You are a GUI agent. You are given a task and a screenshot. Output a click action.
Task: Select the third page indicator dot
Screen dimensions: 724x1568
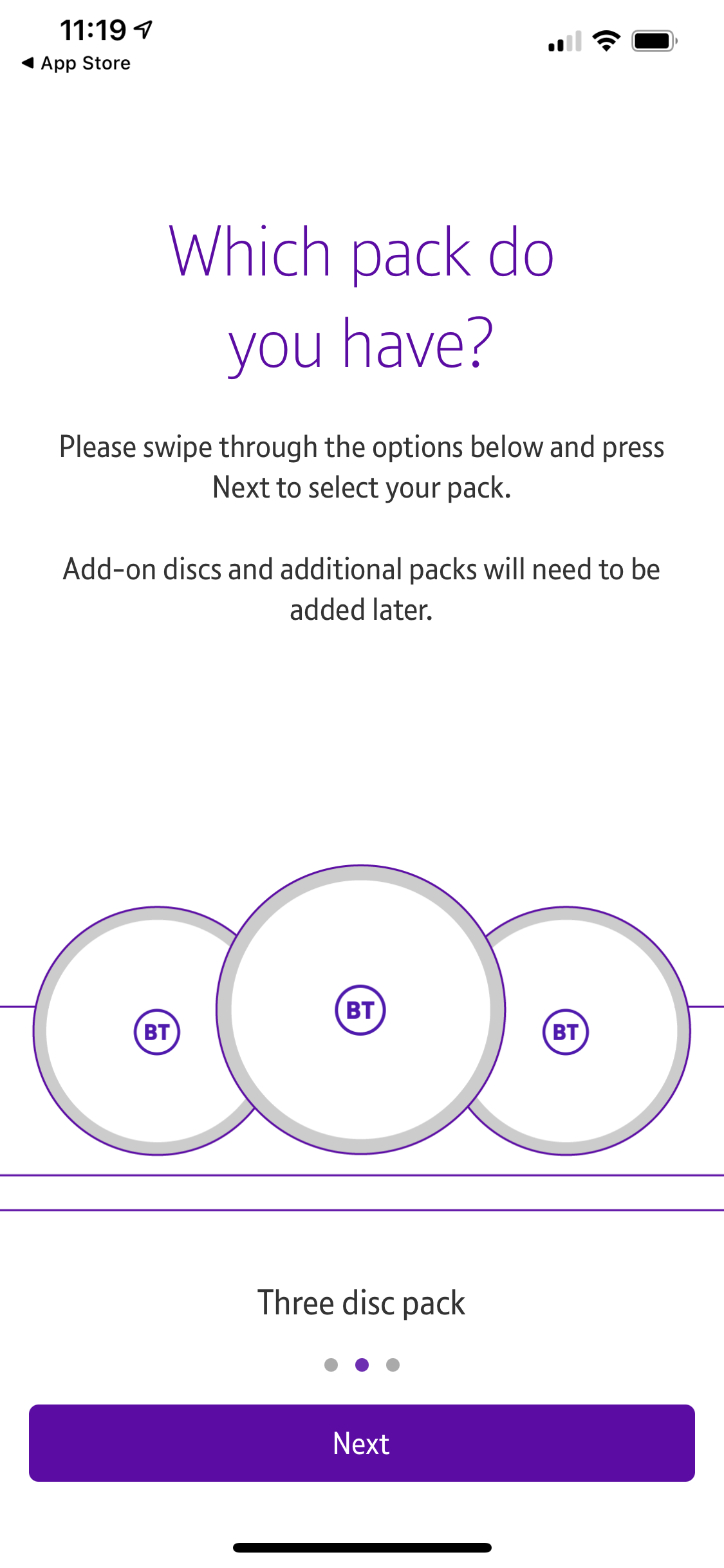[x=393, y=1365]
